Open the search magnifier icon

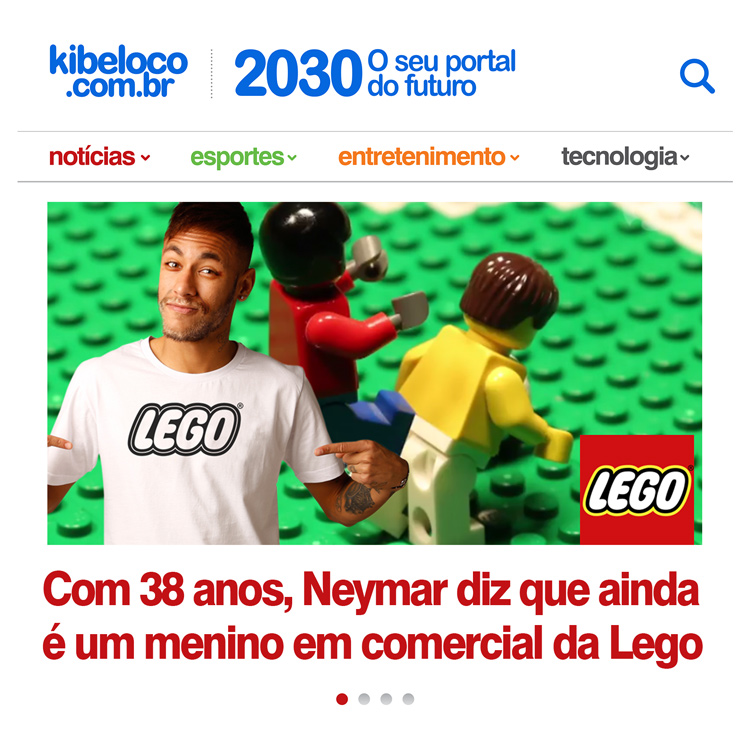(x=696, y=76)
